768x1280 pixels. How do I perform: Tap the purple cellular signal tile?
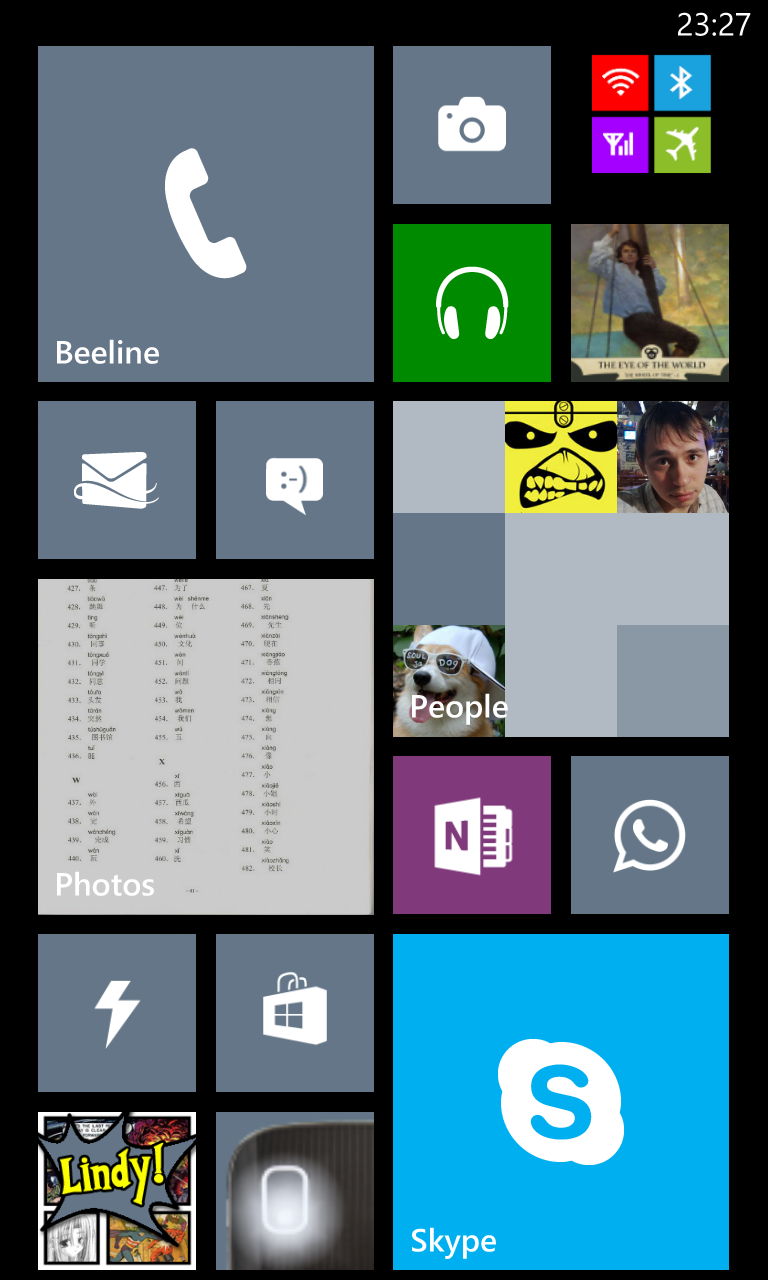tap(620, 145)
